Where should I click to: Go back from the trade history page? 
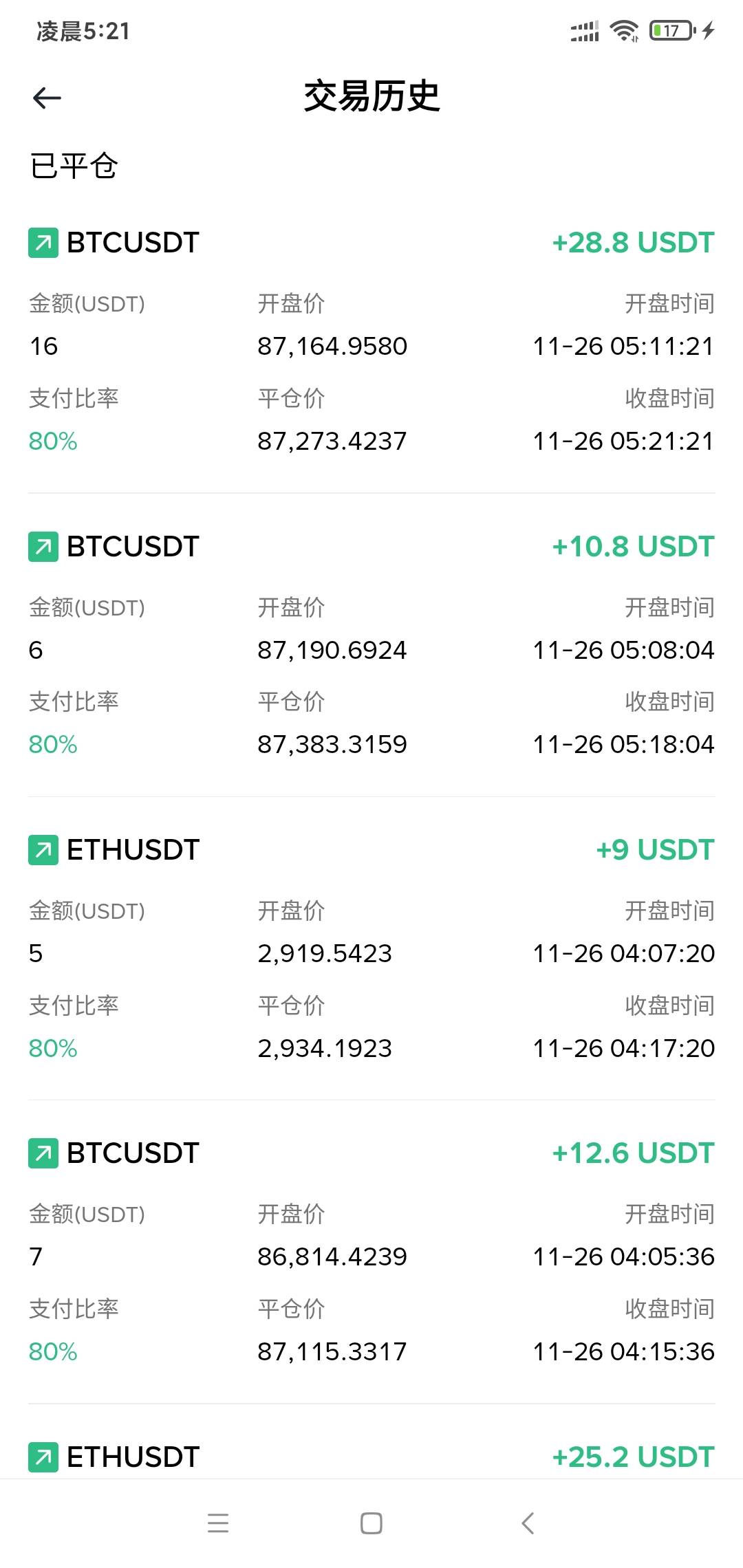click(x=47, y=98)
